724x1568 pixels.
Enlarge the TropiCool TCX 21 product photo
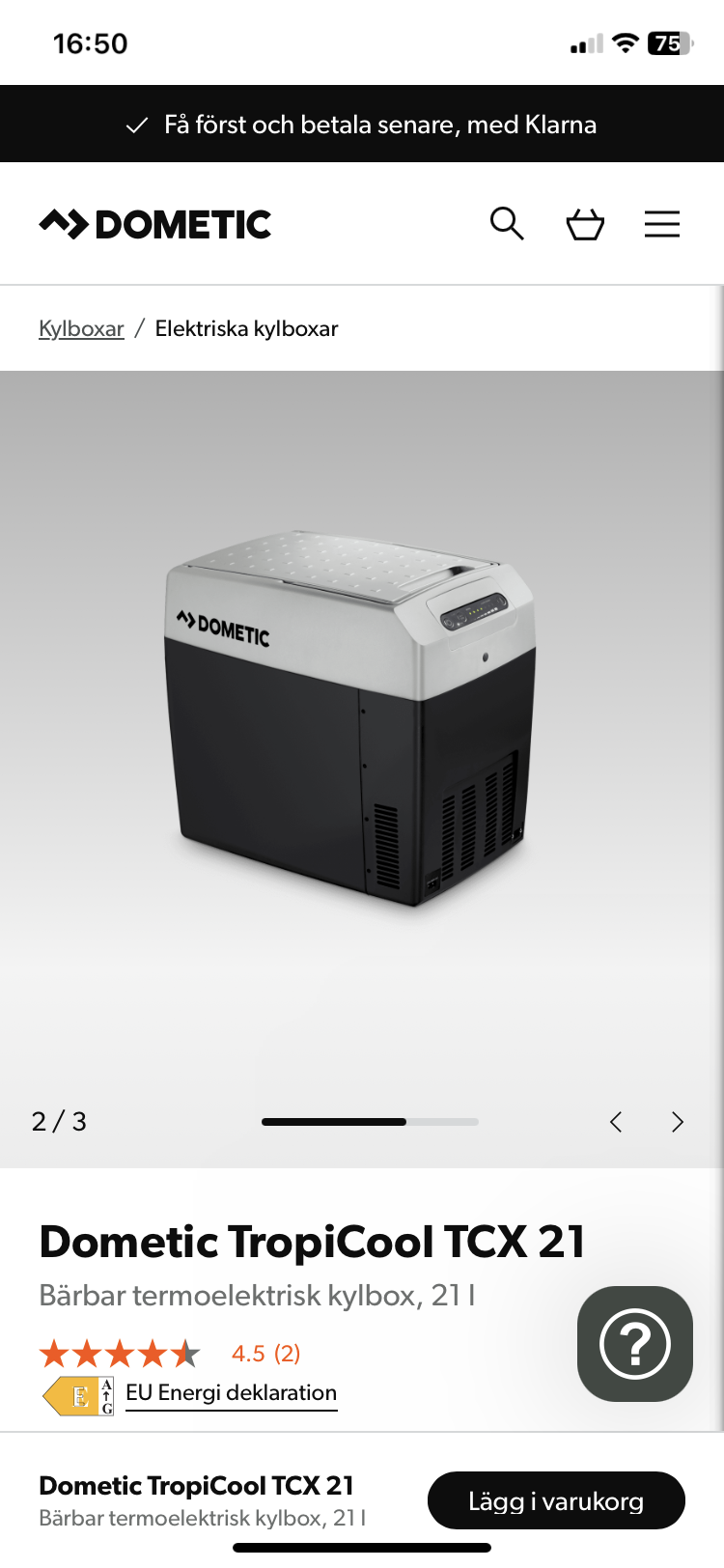click(x=352, y=719)
